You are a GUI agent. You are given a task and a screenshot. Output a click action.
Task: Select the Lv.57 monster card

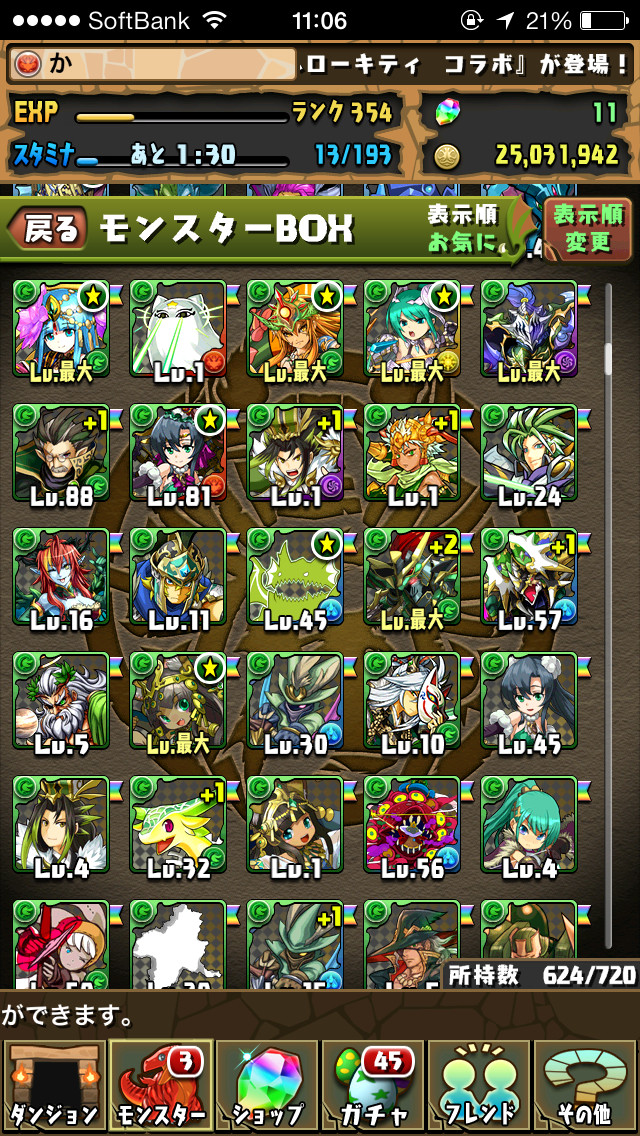point(529,577)
